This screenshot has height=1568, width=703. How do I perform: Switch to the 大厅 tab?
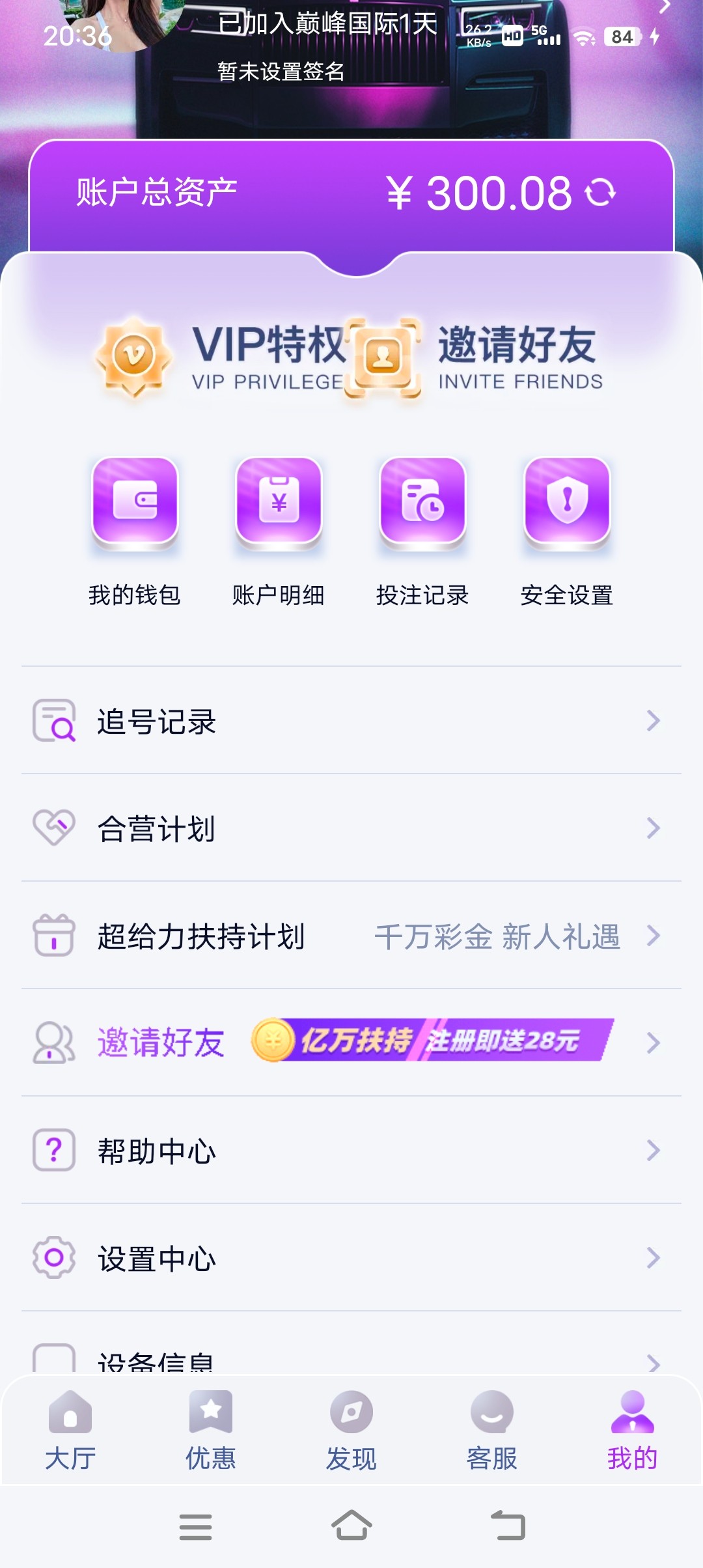70,1431
